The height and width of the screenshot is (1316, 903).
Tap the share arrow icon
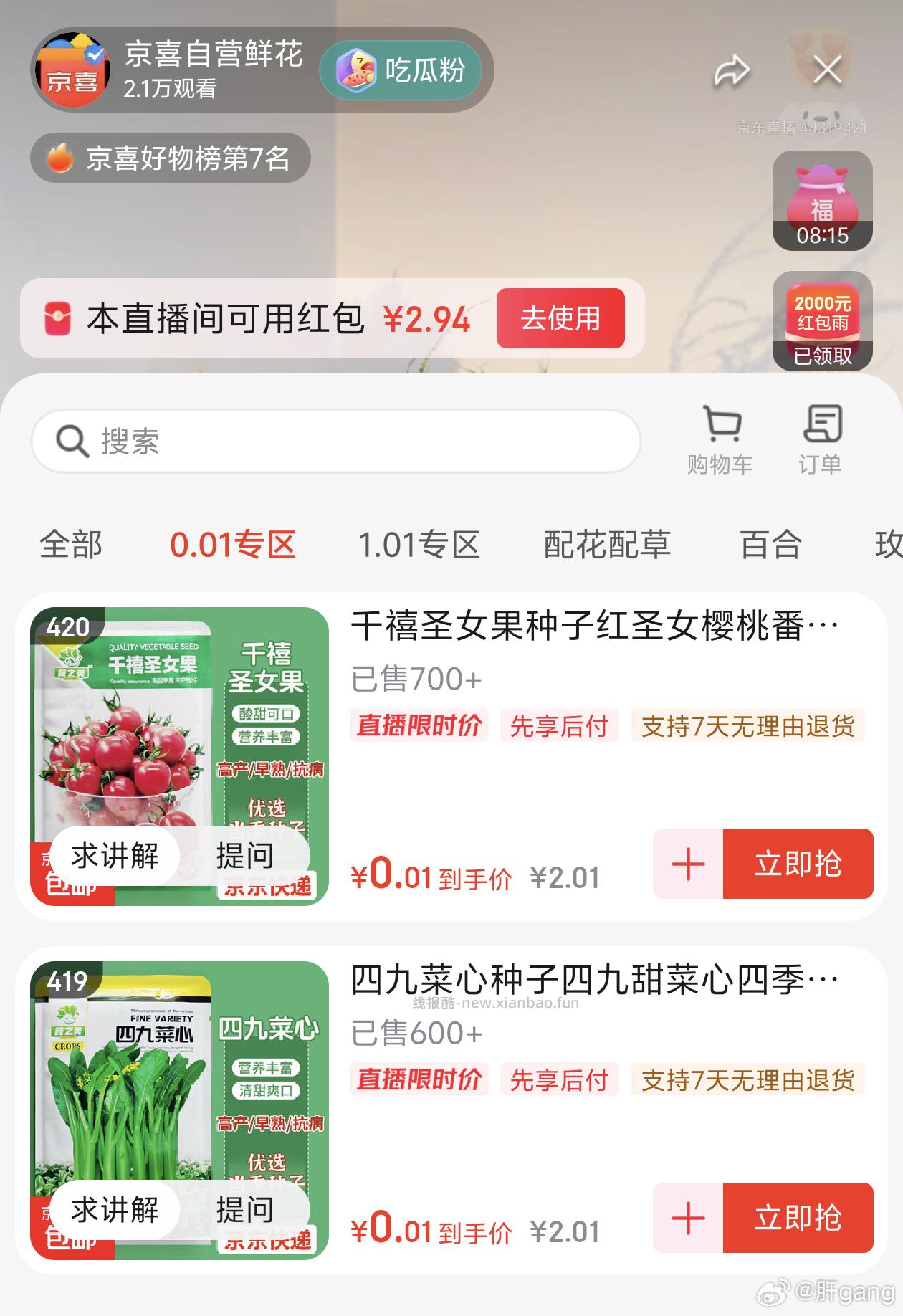point(732,70)
